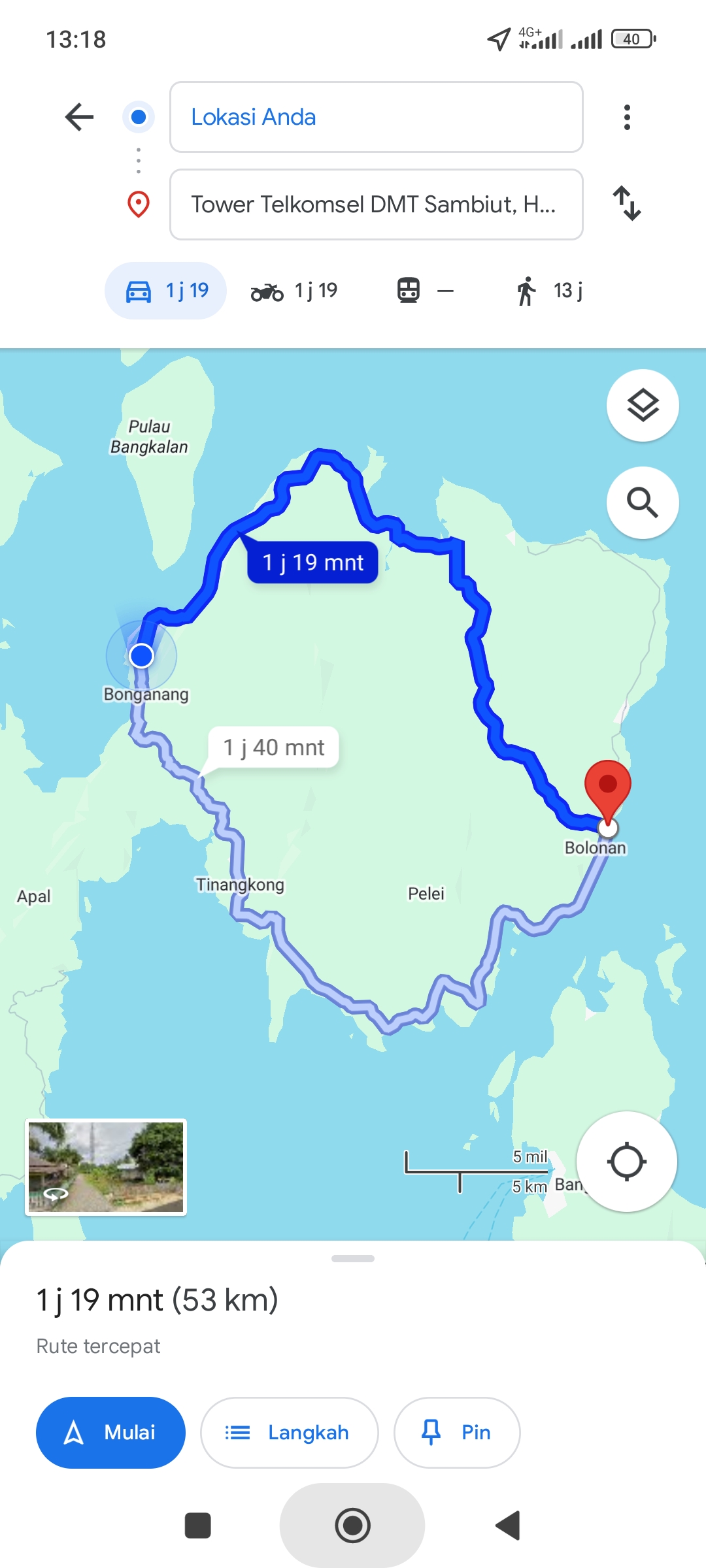Image resolution: width=706 pixels, height=1568 pixels.
Task: Switch to motorcycle travel mode
Action: tap(294, 291)
